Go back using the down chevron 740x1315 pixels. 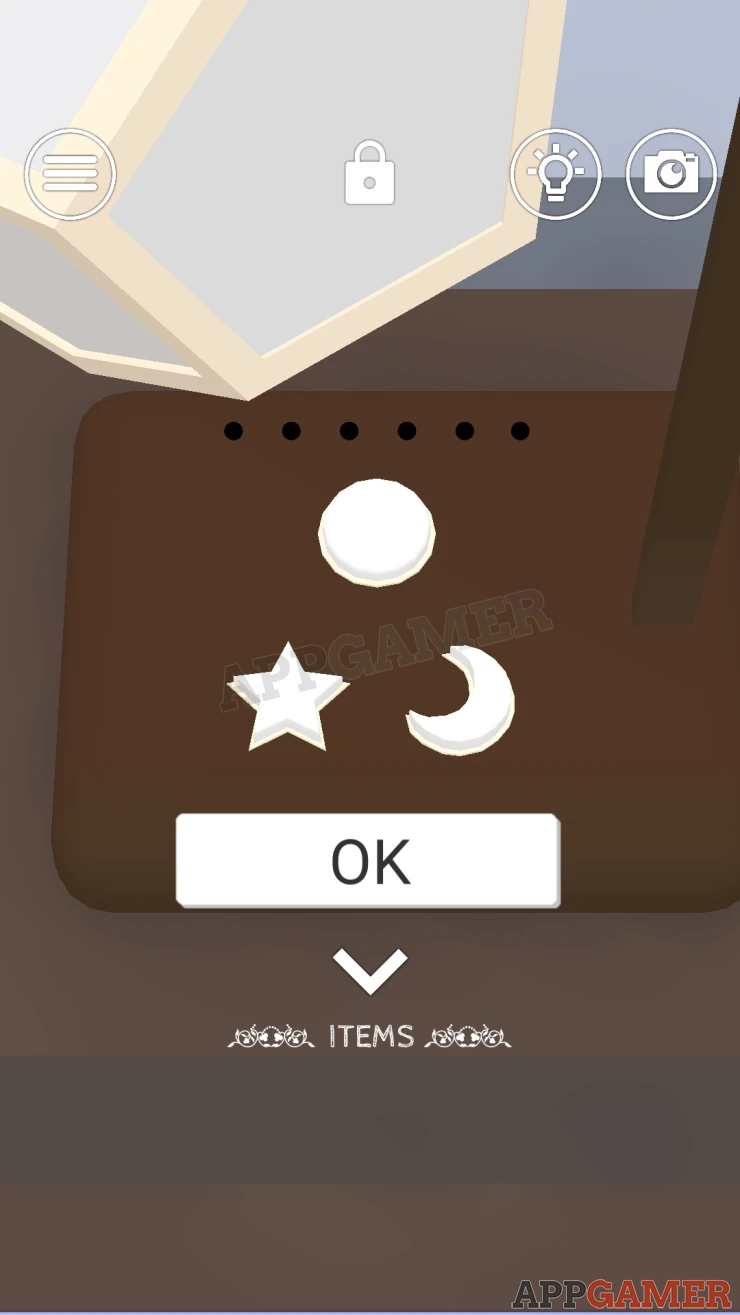[x=370, y=970]
